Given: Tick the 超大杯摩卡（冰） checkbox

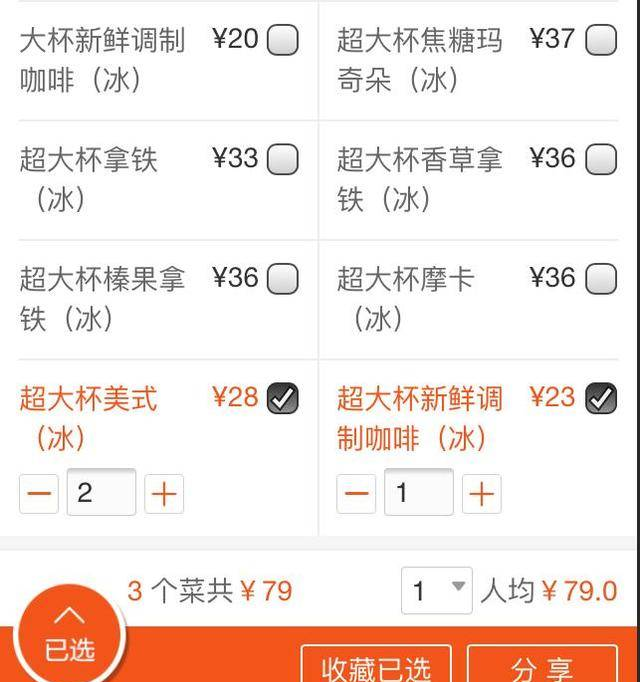Looking at the screenshot, I should point(600,279).
